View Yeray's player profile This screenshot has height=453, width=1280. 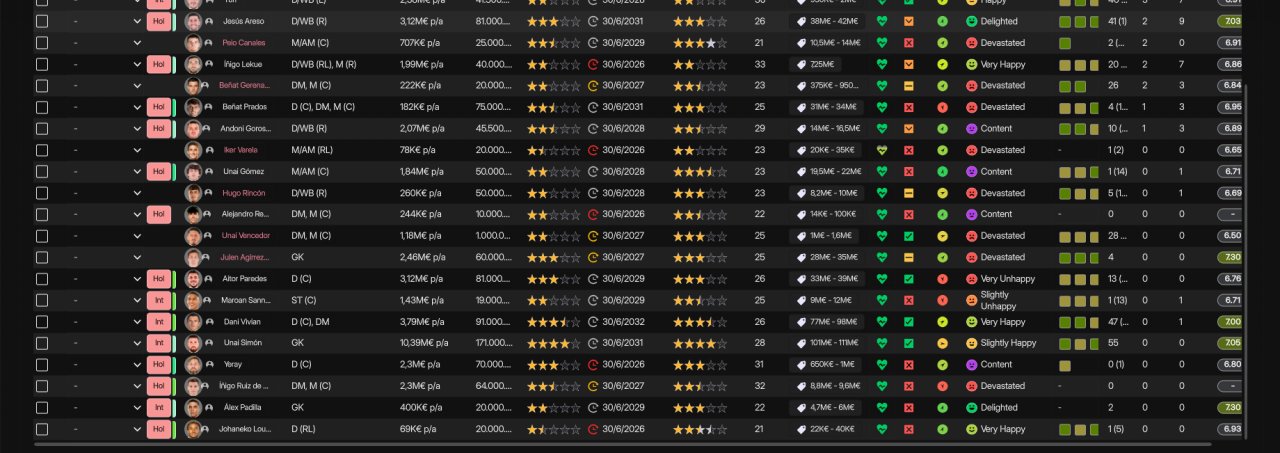(x=232, y=365)
